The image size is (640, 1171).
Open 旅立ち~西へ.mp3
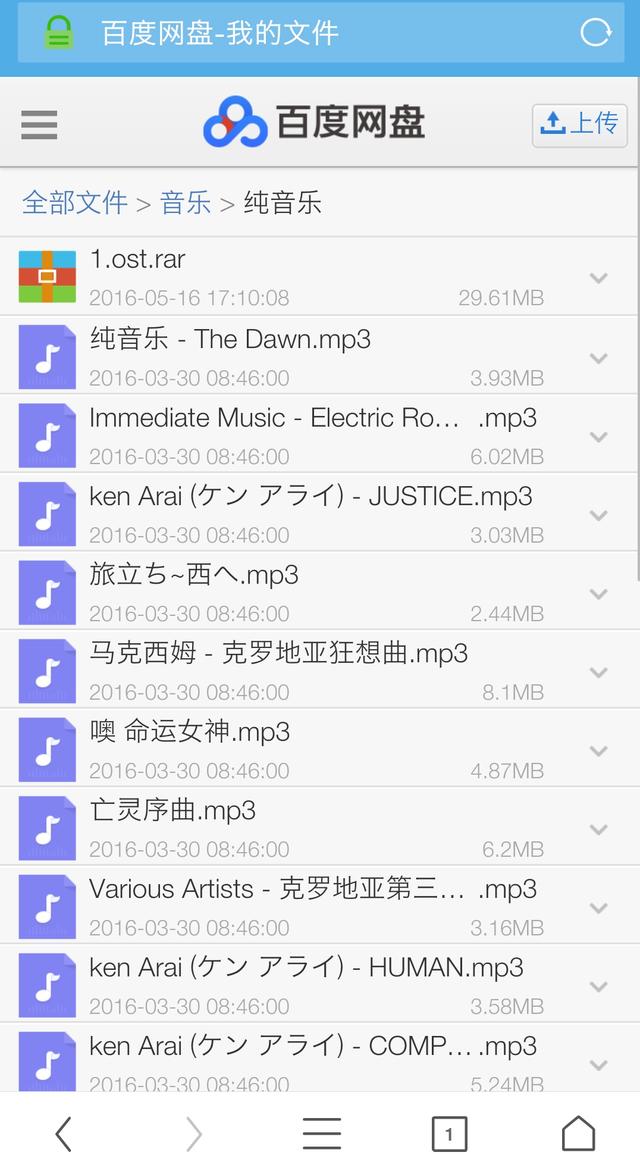pos(194,575)
